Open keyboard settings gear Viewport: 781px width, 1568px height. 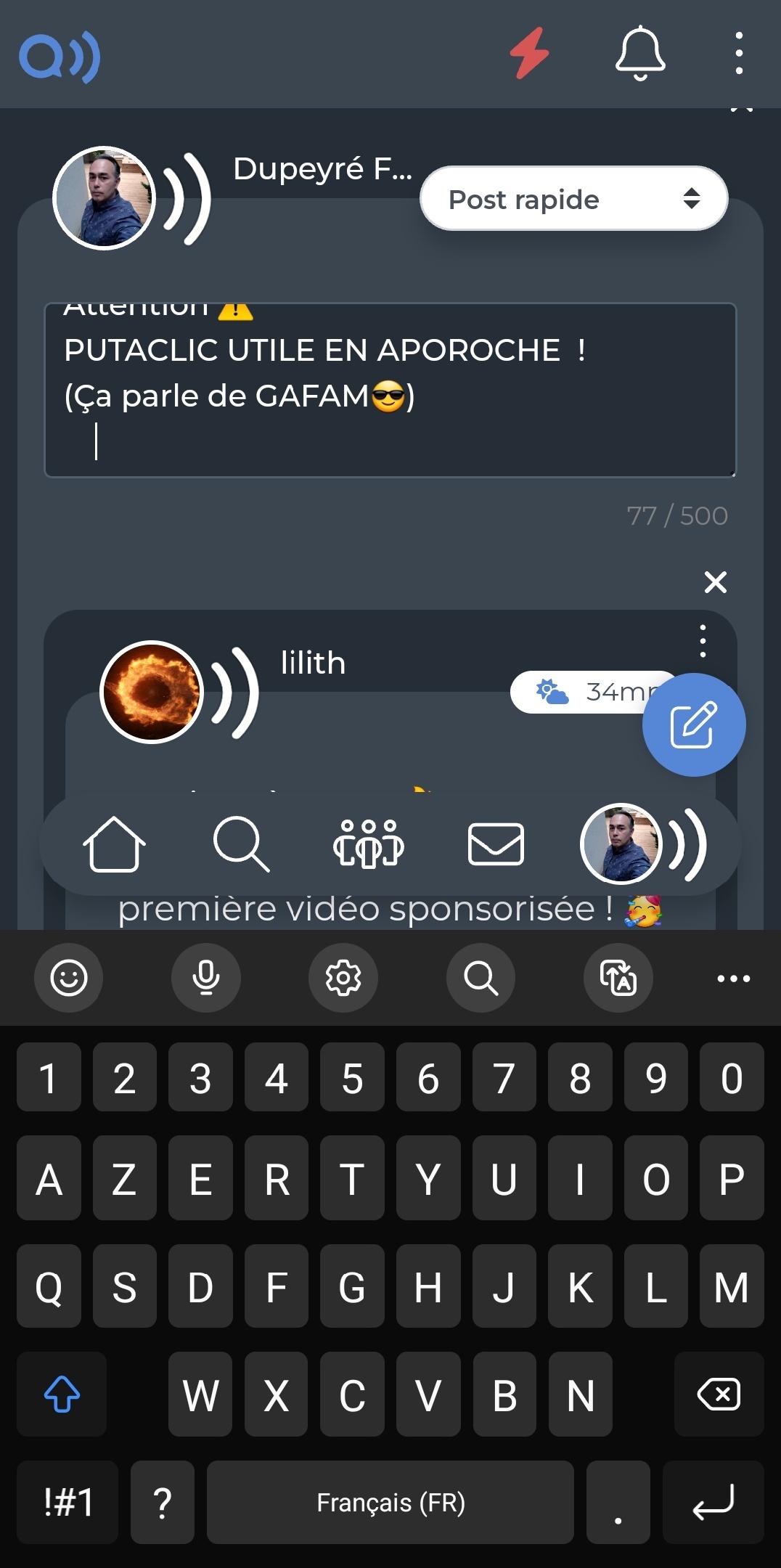click(x=343, y=978)
